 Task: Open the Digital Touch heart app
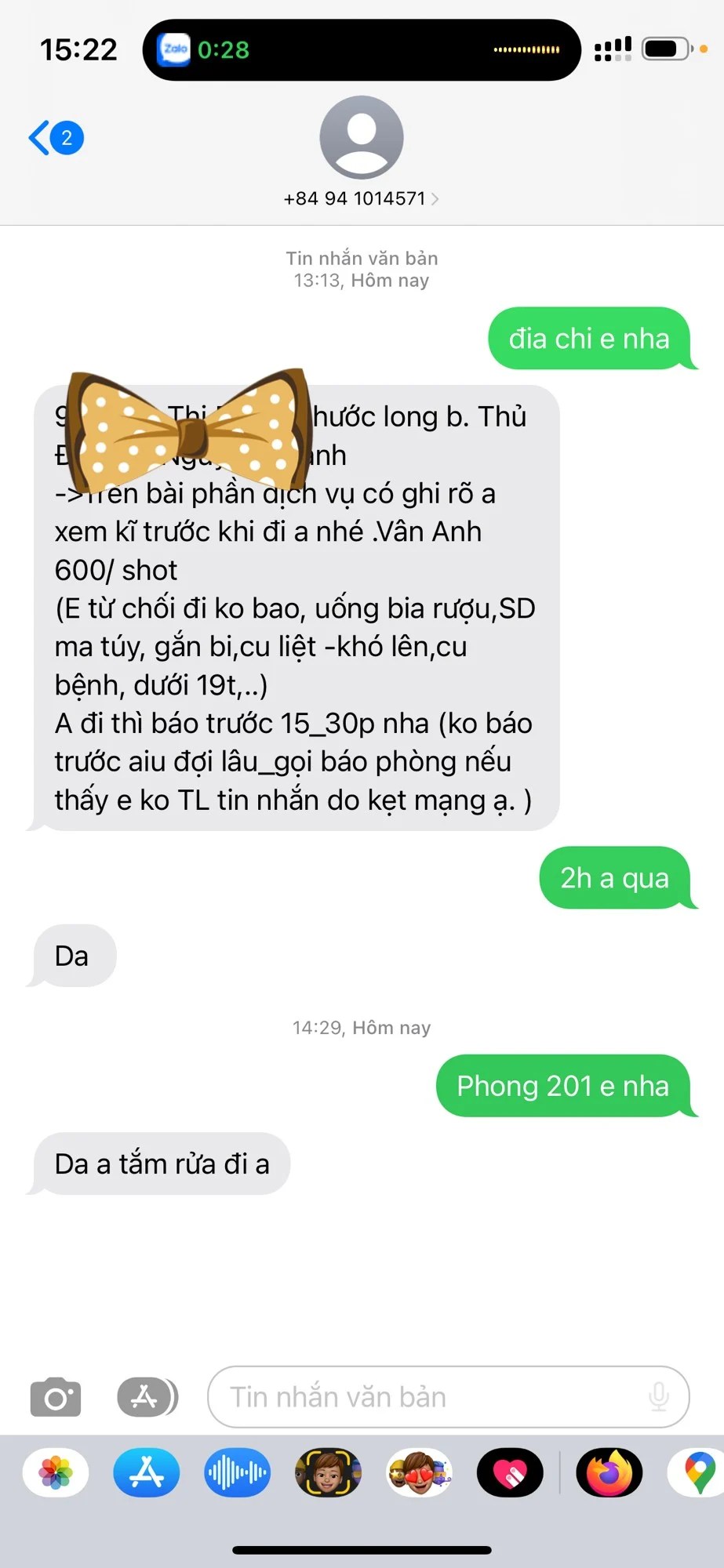pyautogui.click(x=510, y=1472)
